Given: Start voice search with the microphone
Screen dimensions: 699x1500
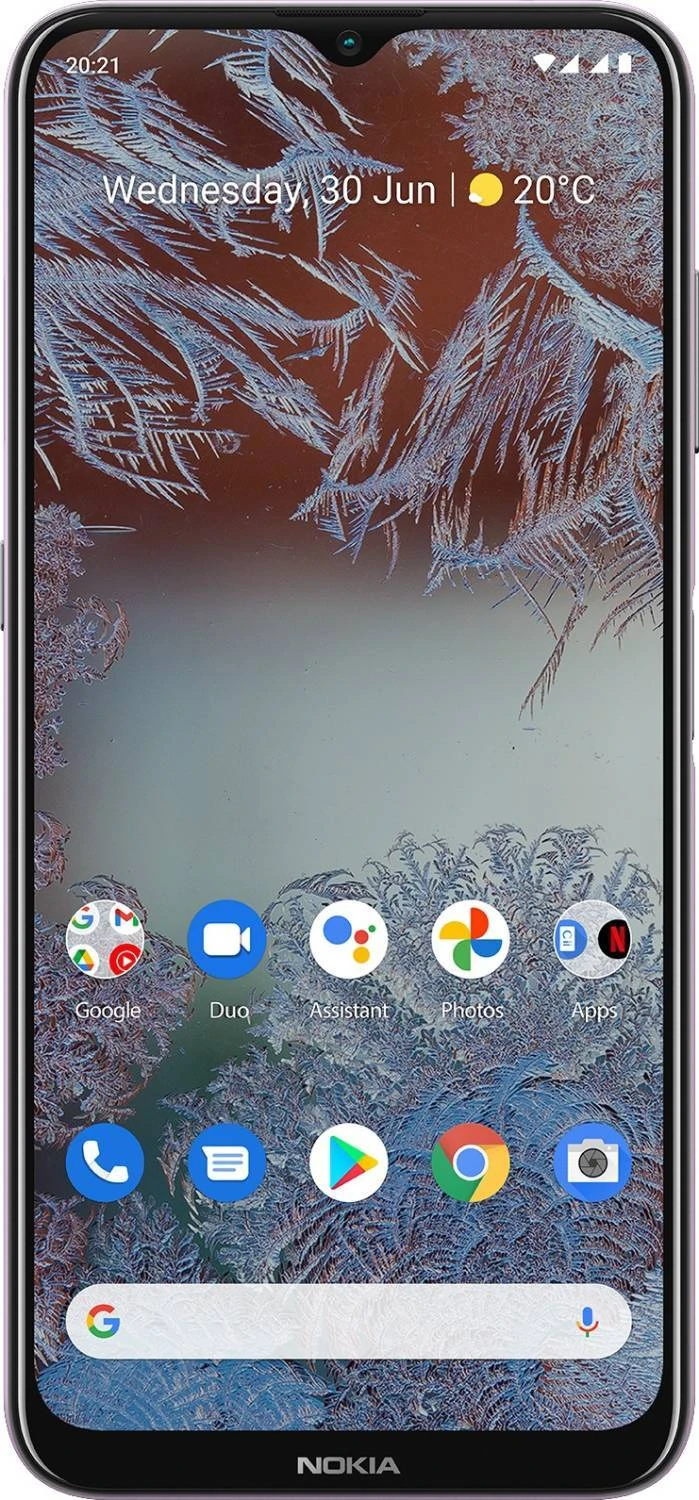Looking at the screenshot, I should tap(588, 1322).
